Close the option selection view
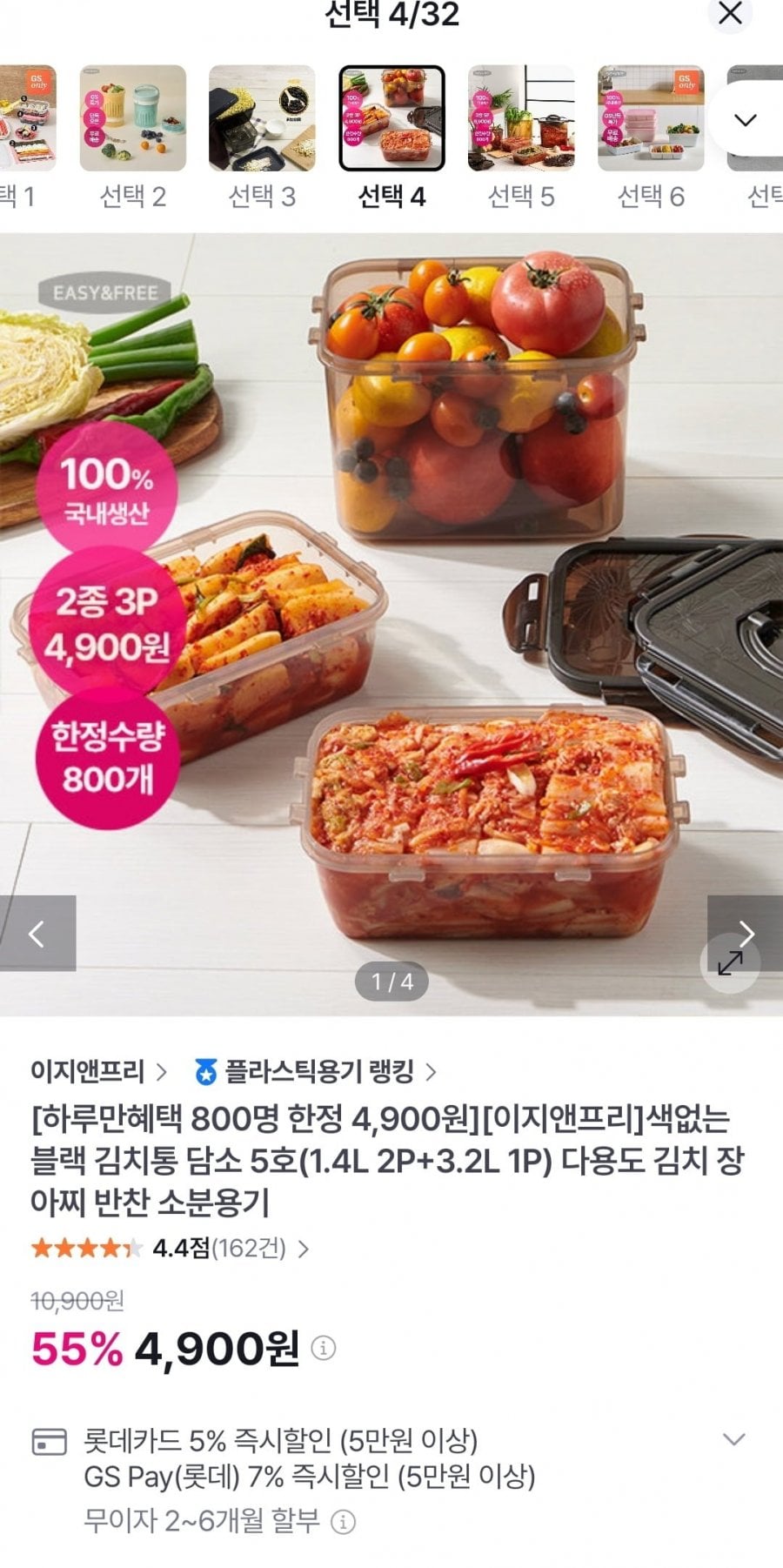The width and height of the screenshot is (783, 1568). pos(730,13)
